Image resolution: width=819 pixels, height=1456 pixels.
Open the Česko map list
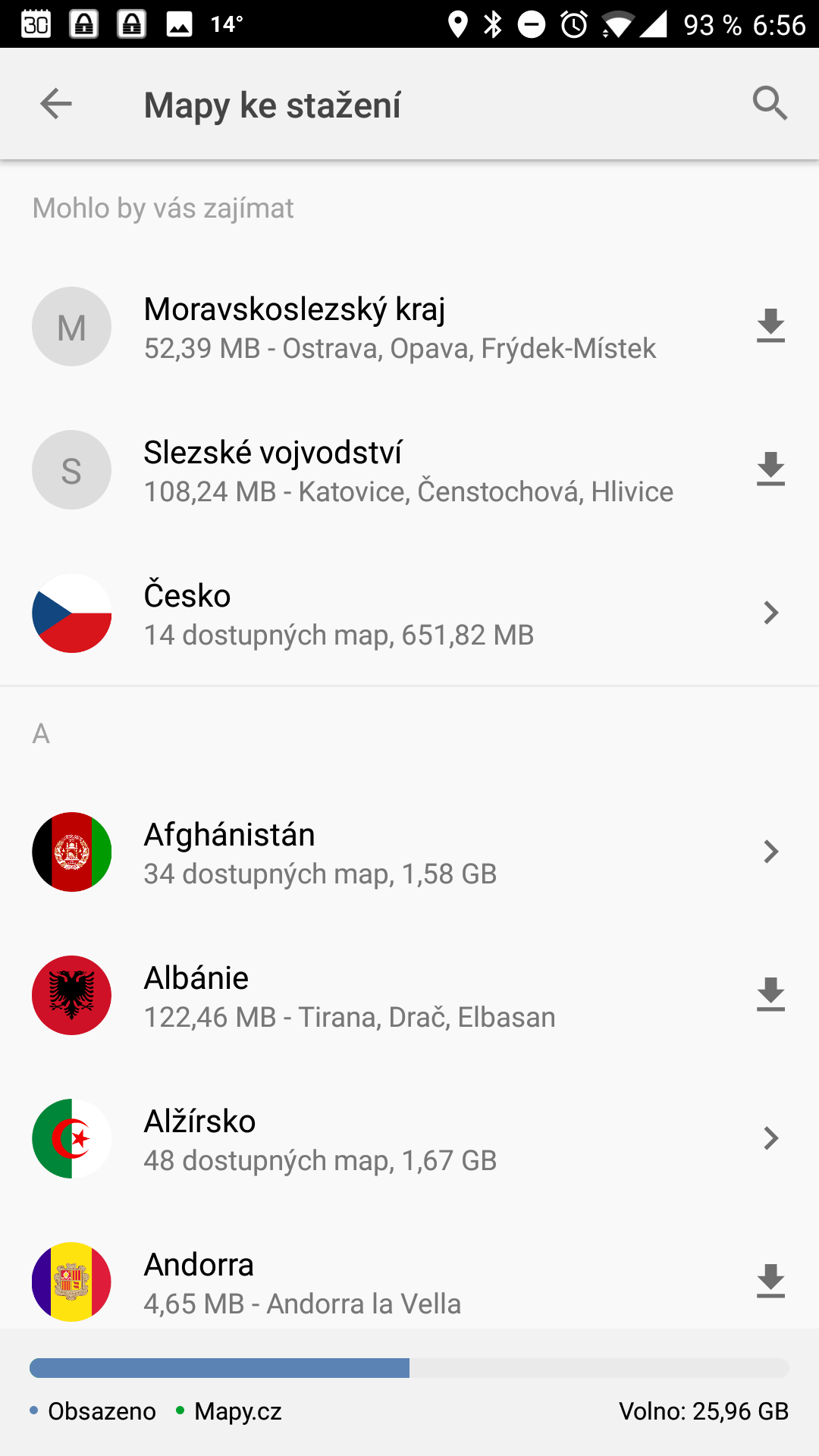click(x=409, y=613)
